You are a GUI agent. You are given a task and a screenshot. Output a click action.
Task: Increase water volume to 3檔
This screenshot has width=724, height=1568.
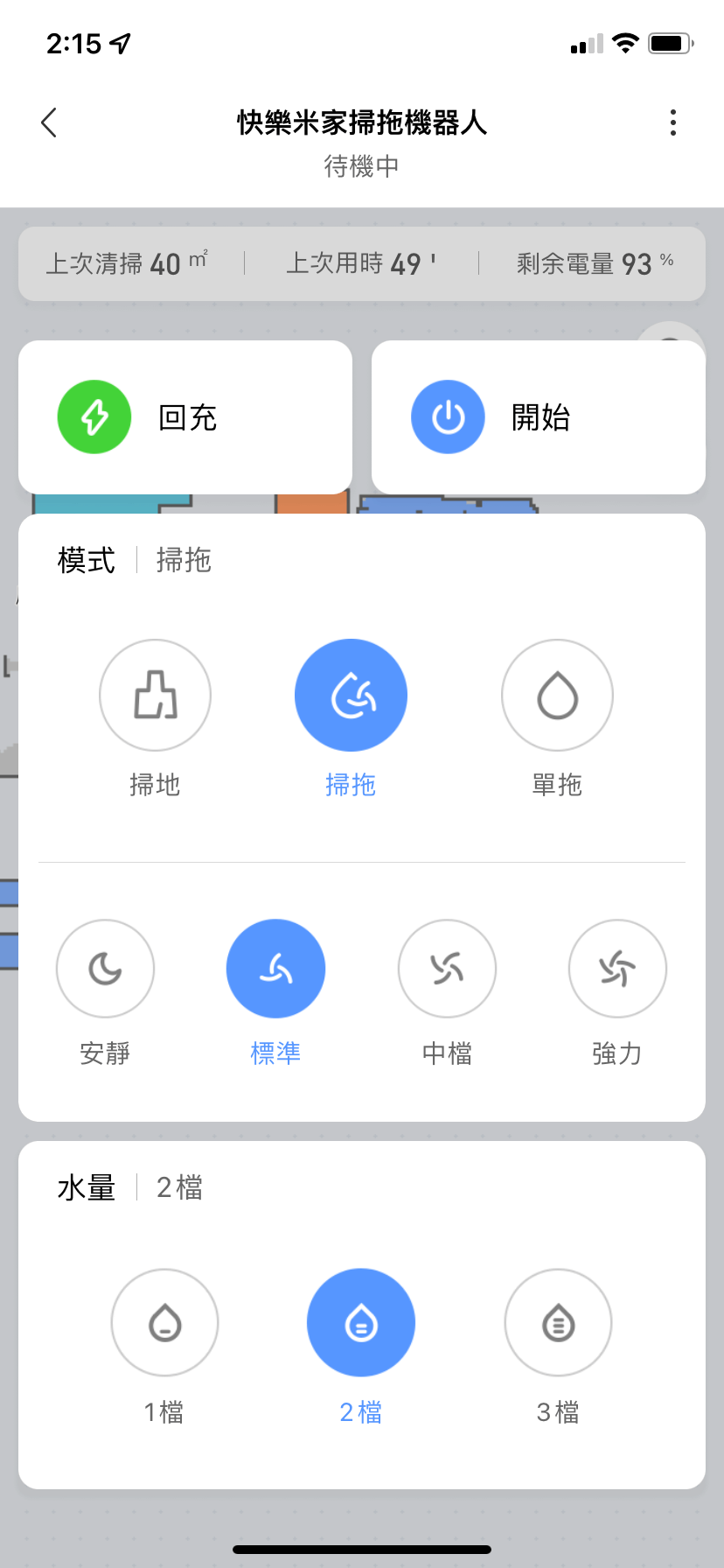(558, 1323)
